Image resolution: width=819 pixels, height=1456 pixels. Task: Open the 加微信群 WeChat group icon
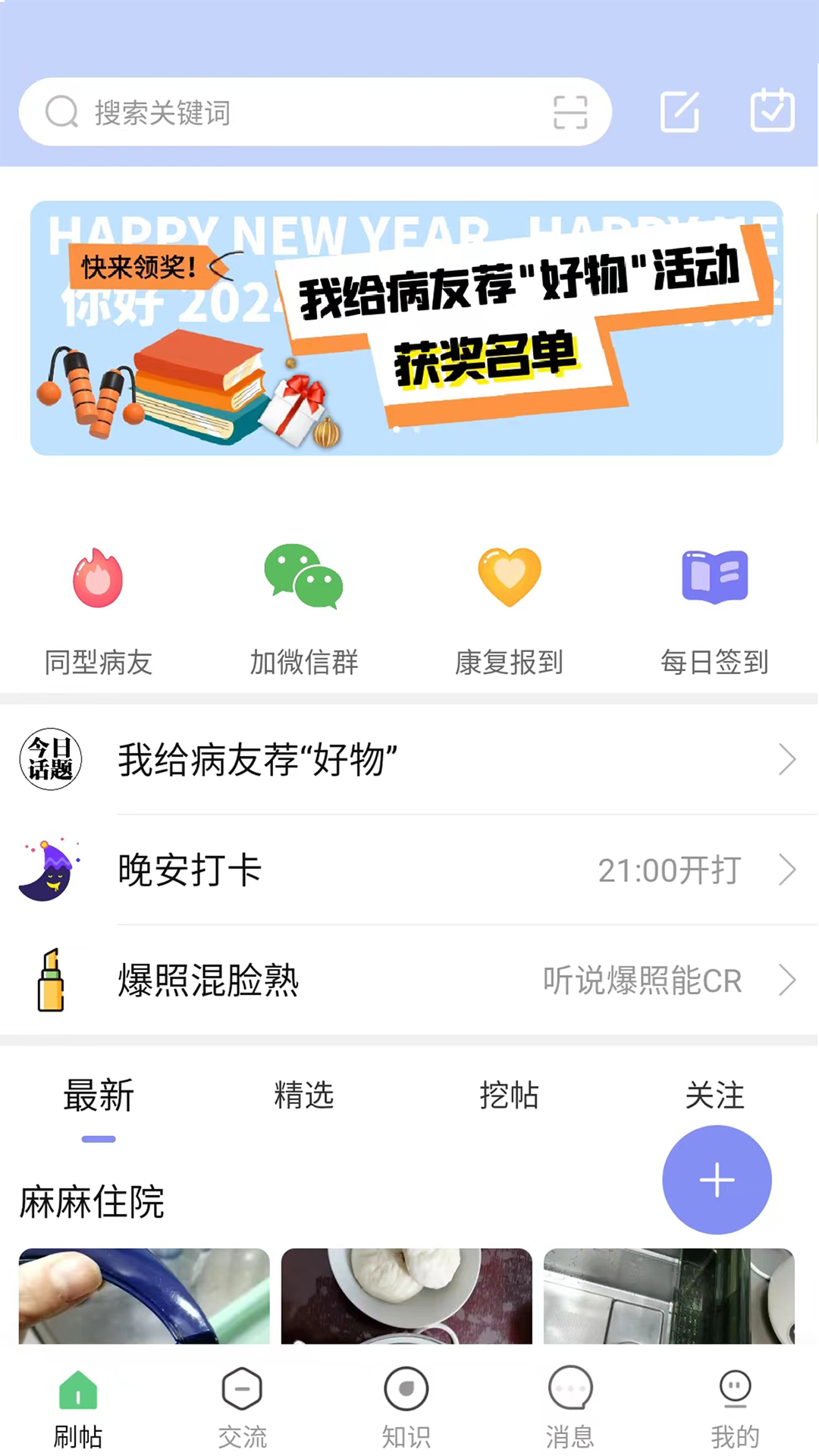pos(303,579)
